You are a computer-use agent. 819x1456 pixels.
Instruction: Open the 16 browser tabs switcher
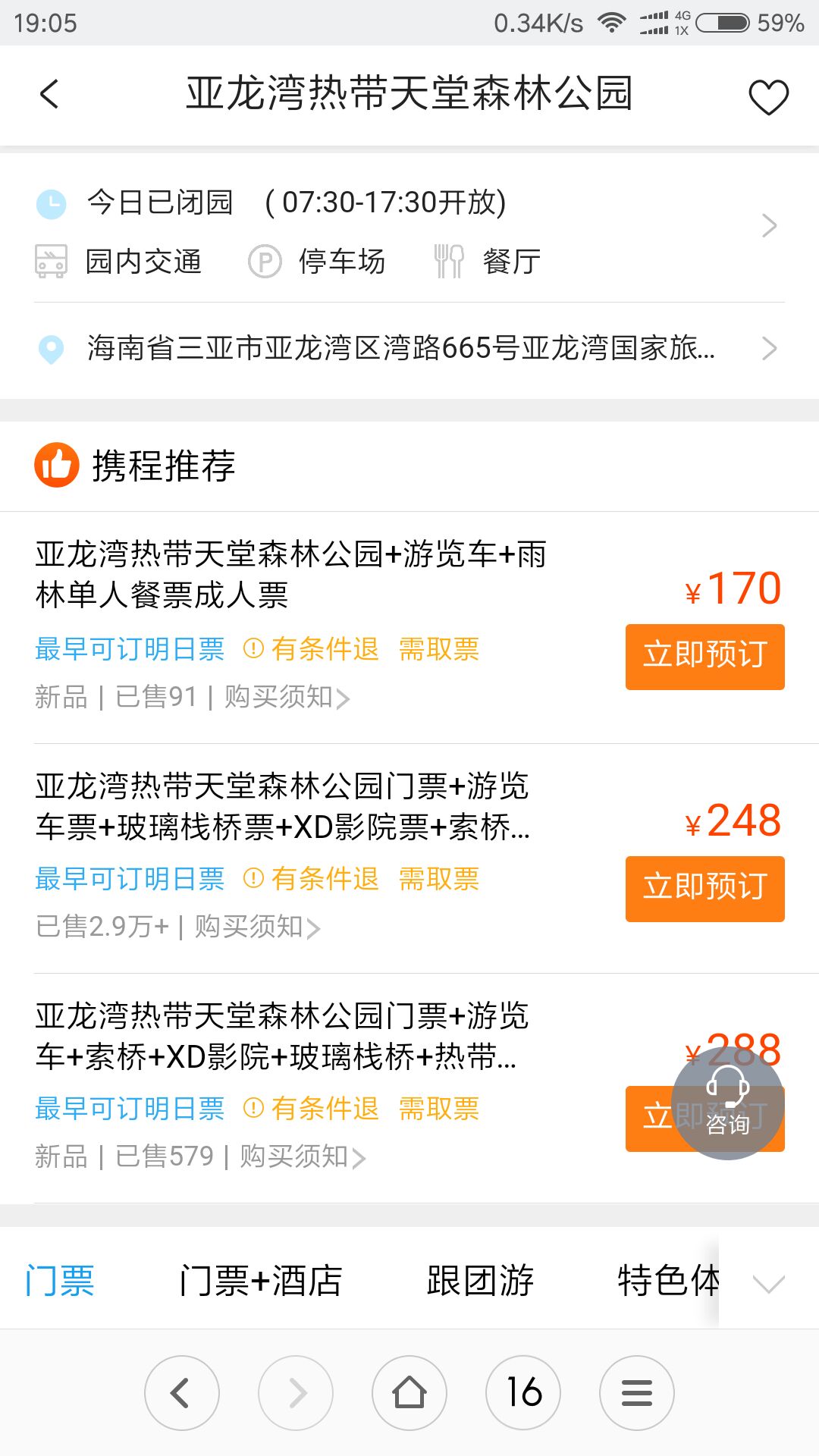[523, 1393]
